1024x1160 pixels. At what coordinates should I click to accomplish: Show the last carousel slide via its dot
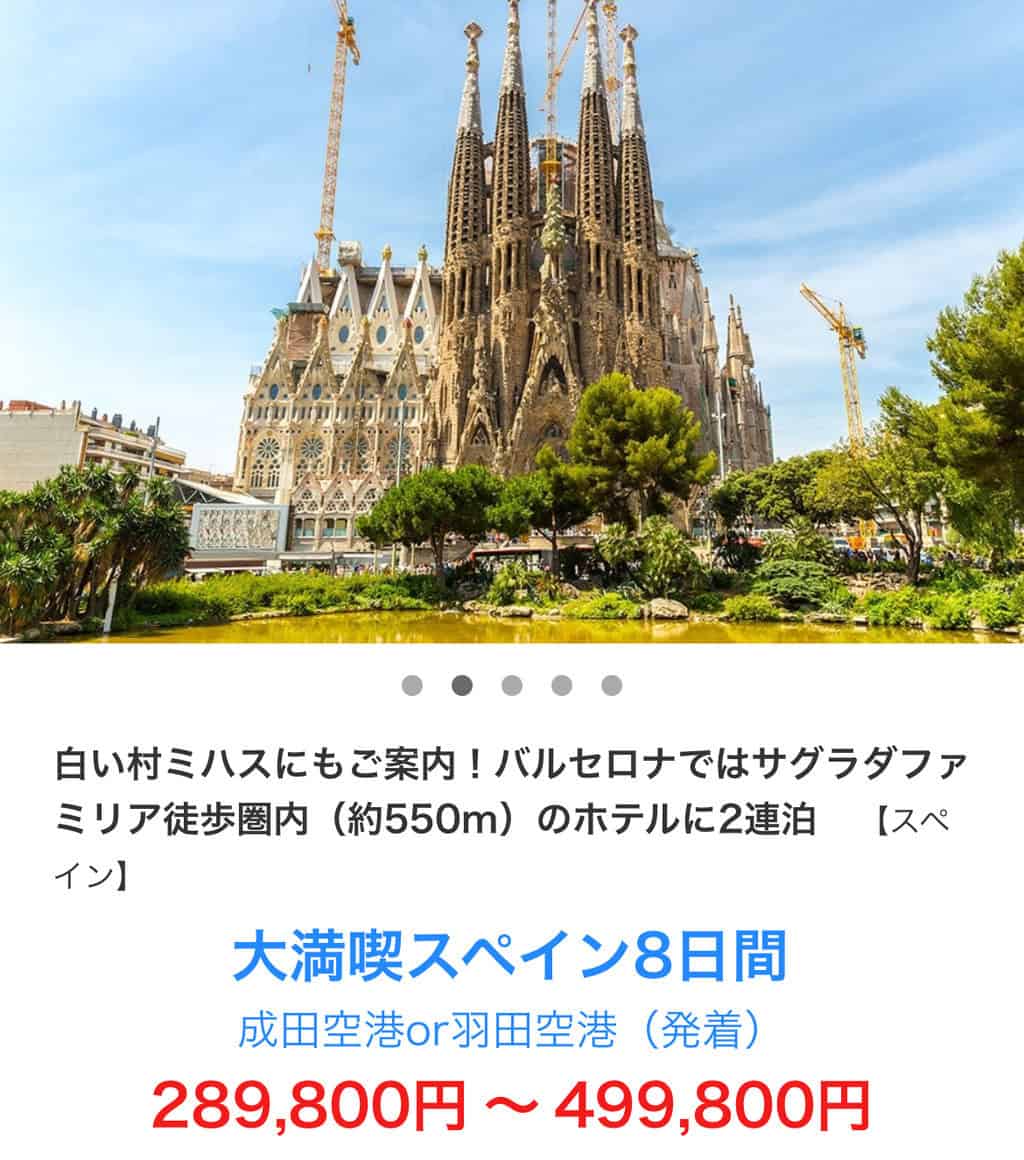tap(612, 685)
